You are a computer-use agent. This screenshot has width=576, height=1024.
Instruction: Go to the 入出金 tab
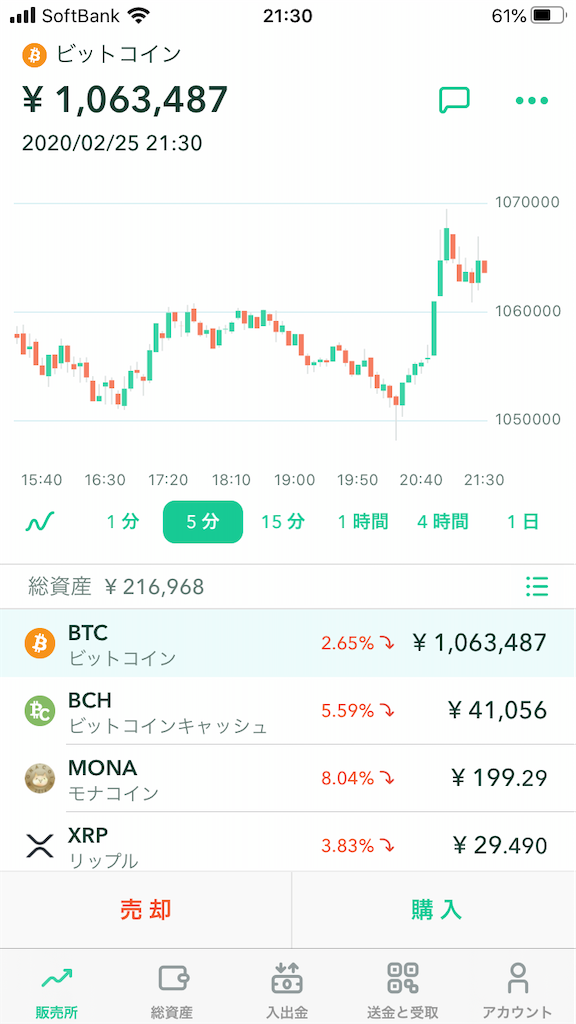[287, 987]
